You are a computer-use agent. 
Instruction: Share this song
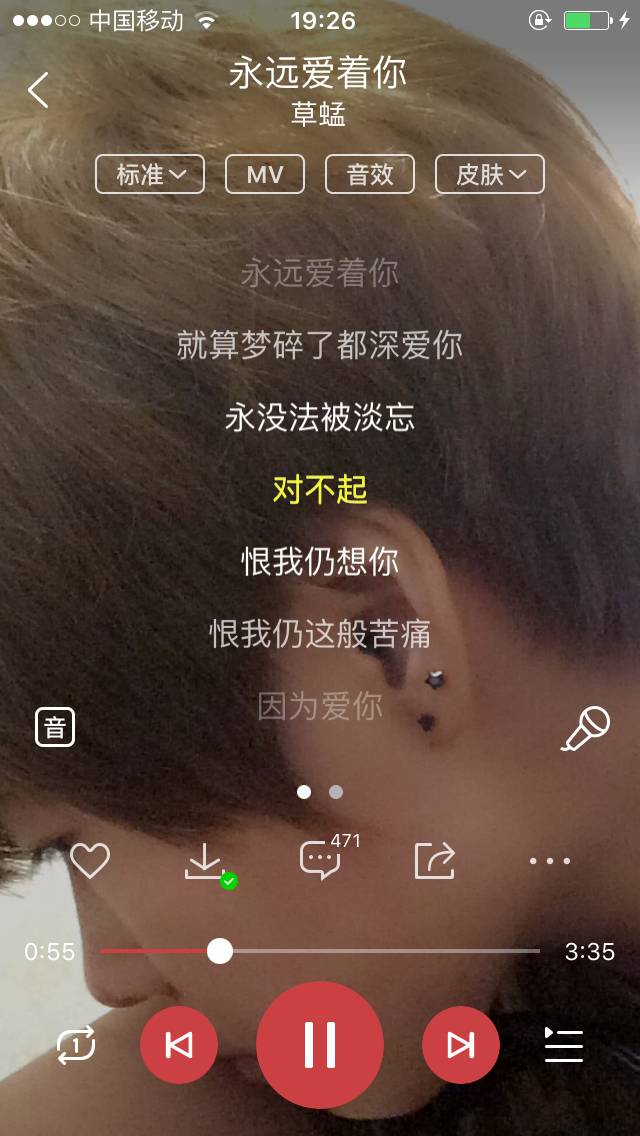(435, 860)
